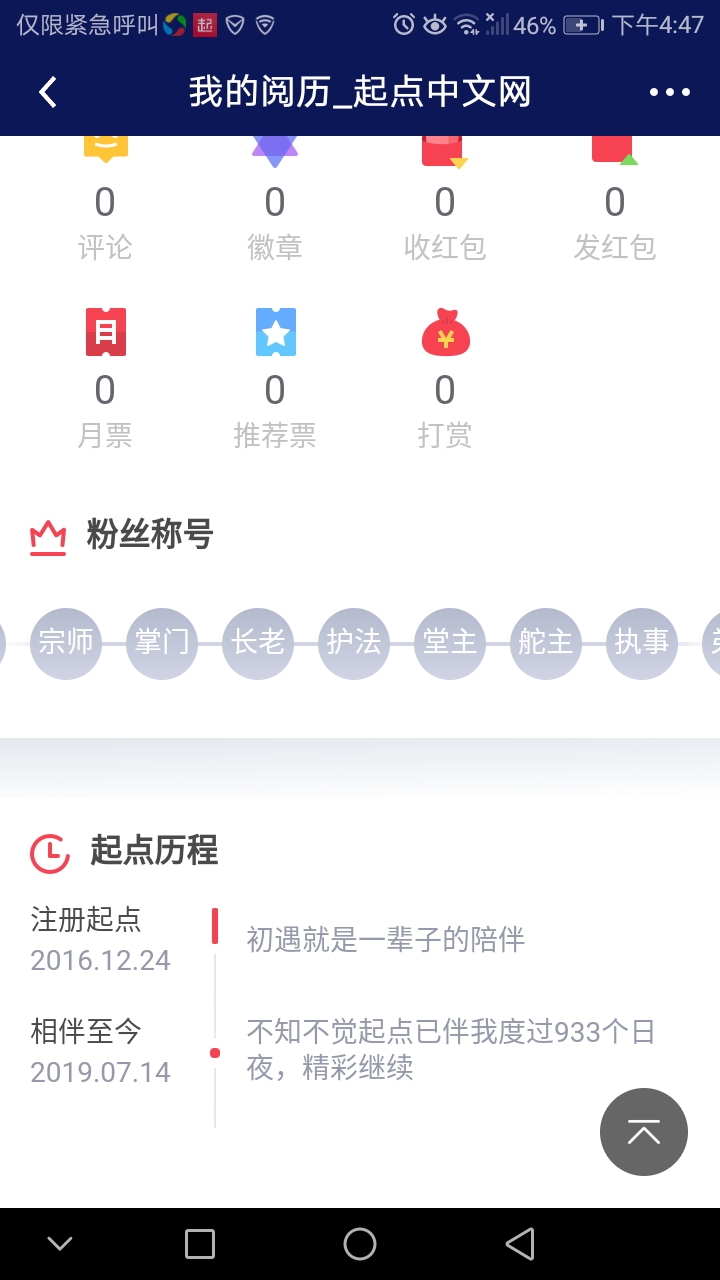This screenshot has height=1280, width=720.
Task: Select the 舵主 fan title badge
Action: coord(546,643)
